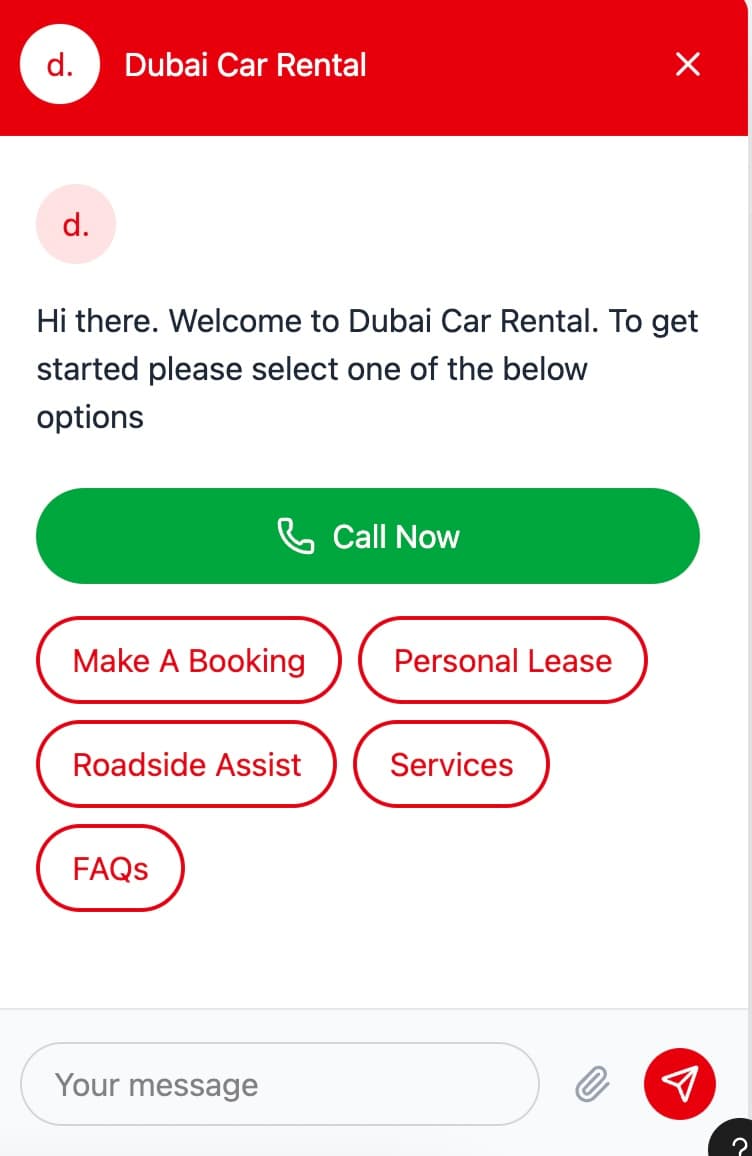The image size is (752, 1156).
Task: Open the Services option
Action: pos(451,765)
